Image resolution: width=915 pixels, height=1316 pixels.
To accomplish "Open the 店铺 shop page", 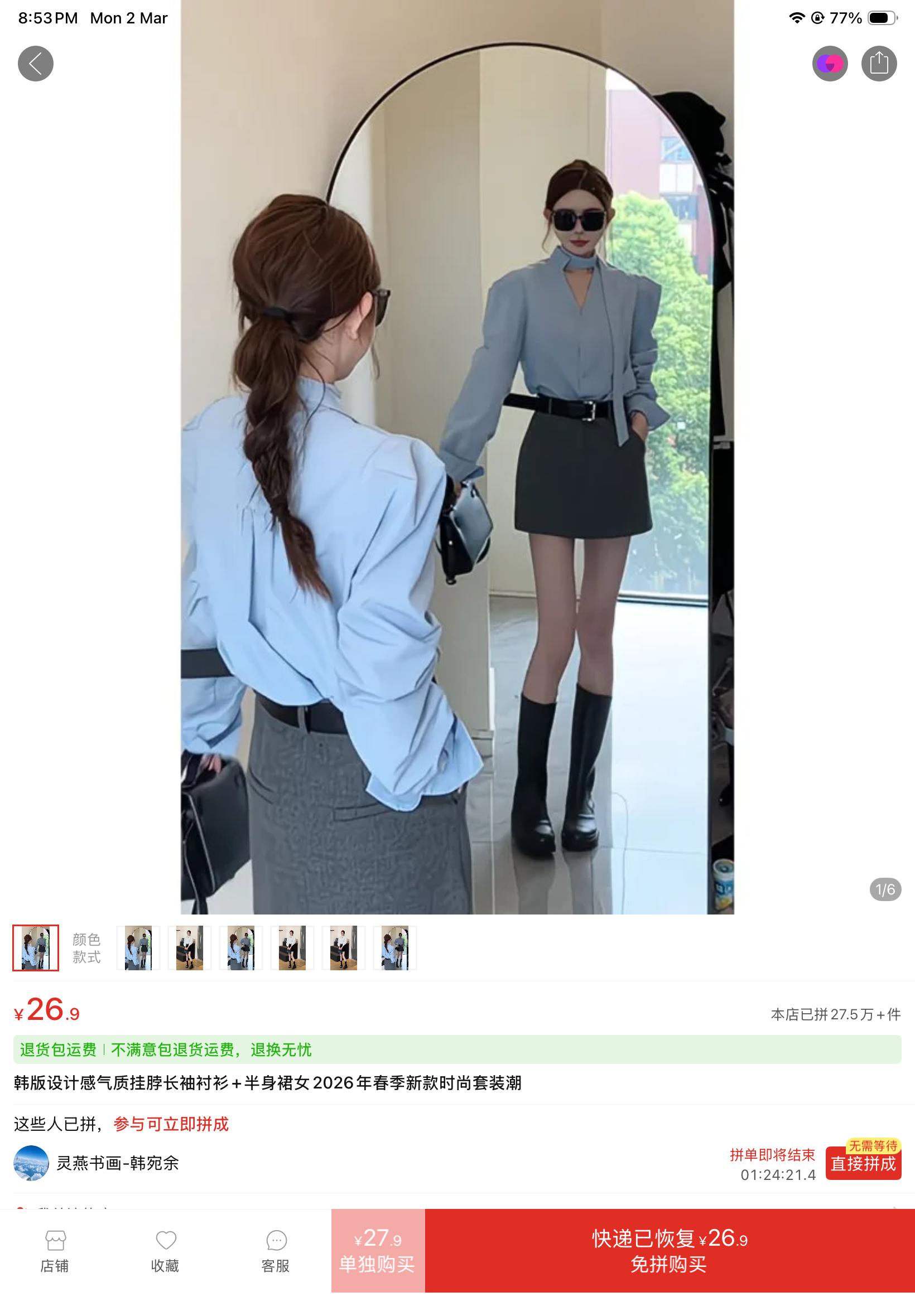I will tap(55, 1250).
